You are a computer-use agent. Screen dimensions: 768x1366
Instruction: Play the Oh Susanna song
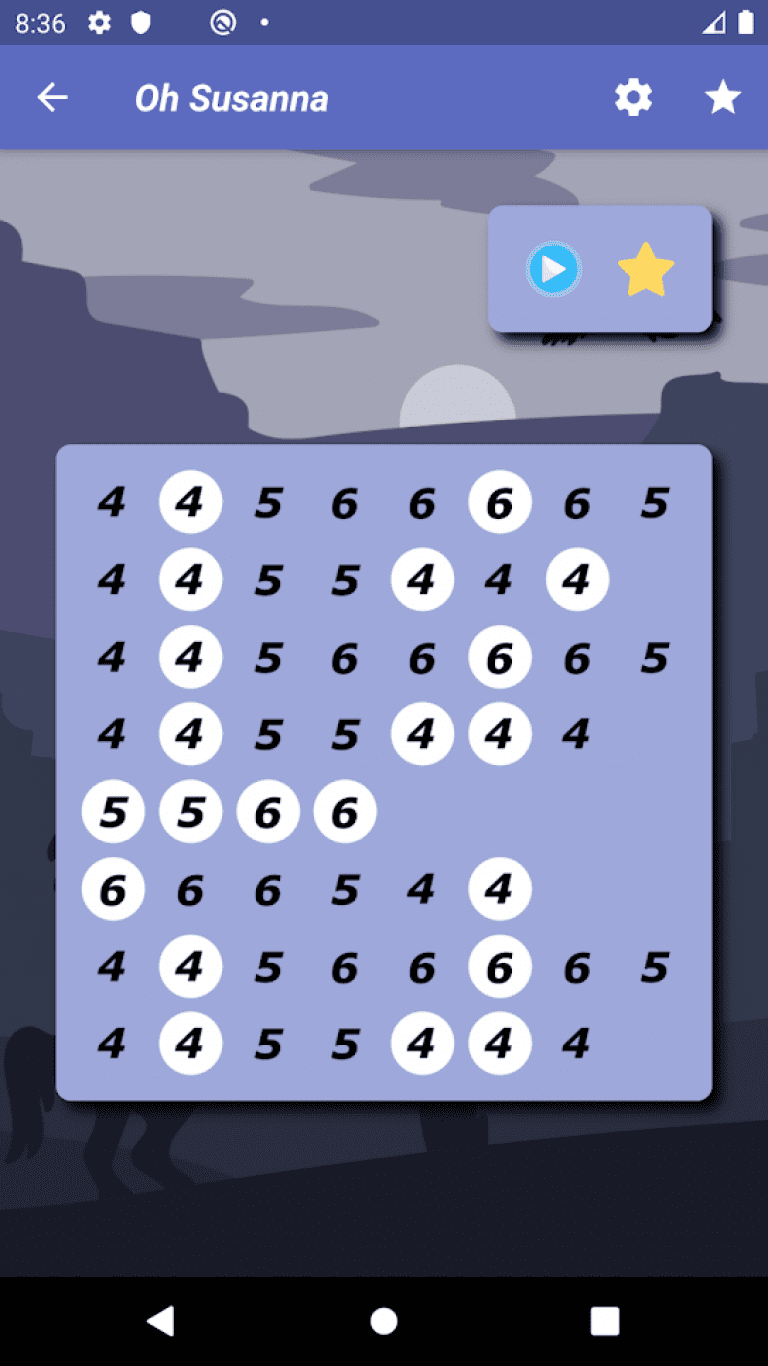(x=553, y=269)
